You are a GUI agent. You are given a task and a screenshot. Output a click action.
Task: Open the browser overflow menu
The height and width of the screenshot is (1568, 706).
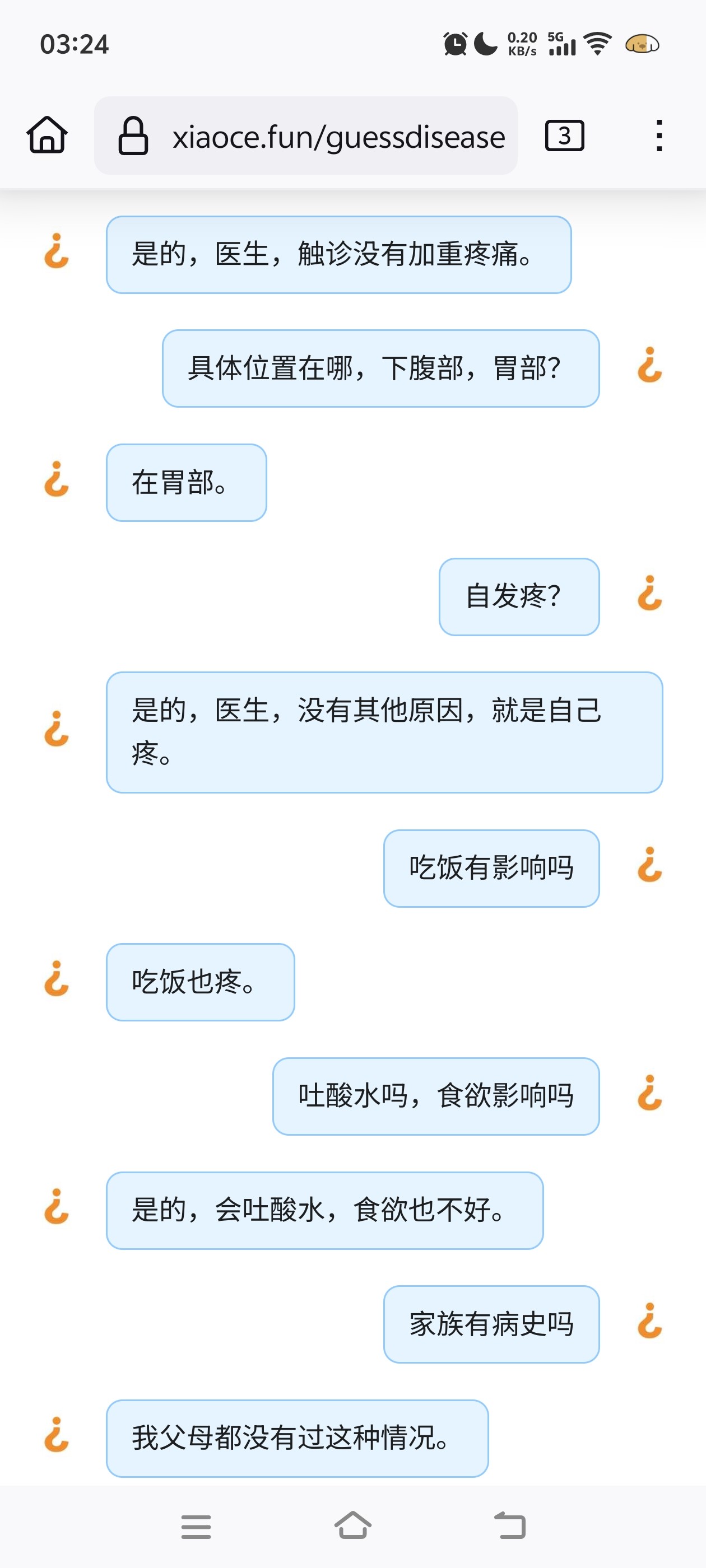point(658,135)
